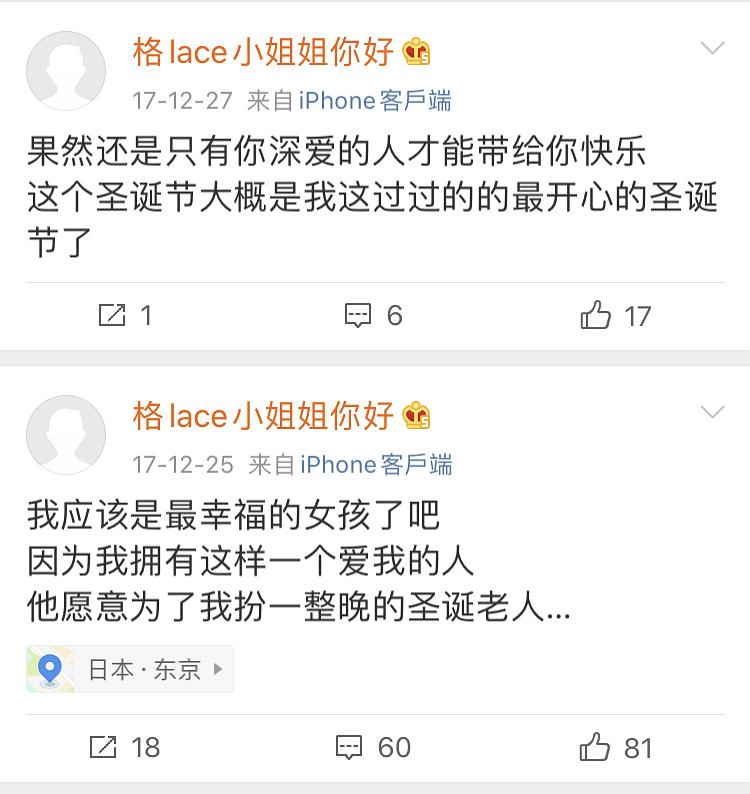Tap the iPhone客户端 link on the 17-12-27 post

pyautogui.click(x=375, y=100)
